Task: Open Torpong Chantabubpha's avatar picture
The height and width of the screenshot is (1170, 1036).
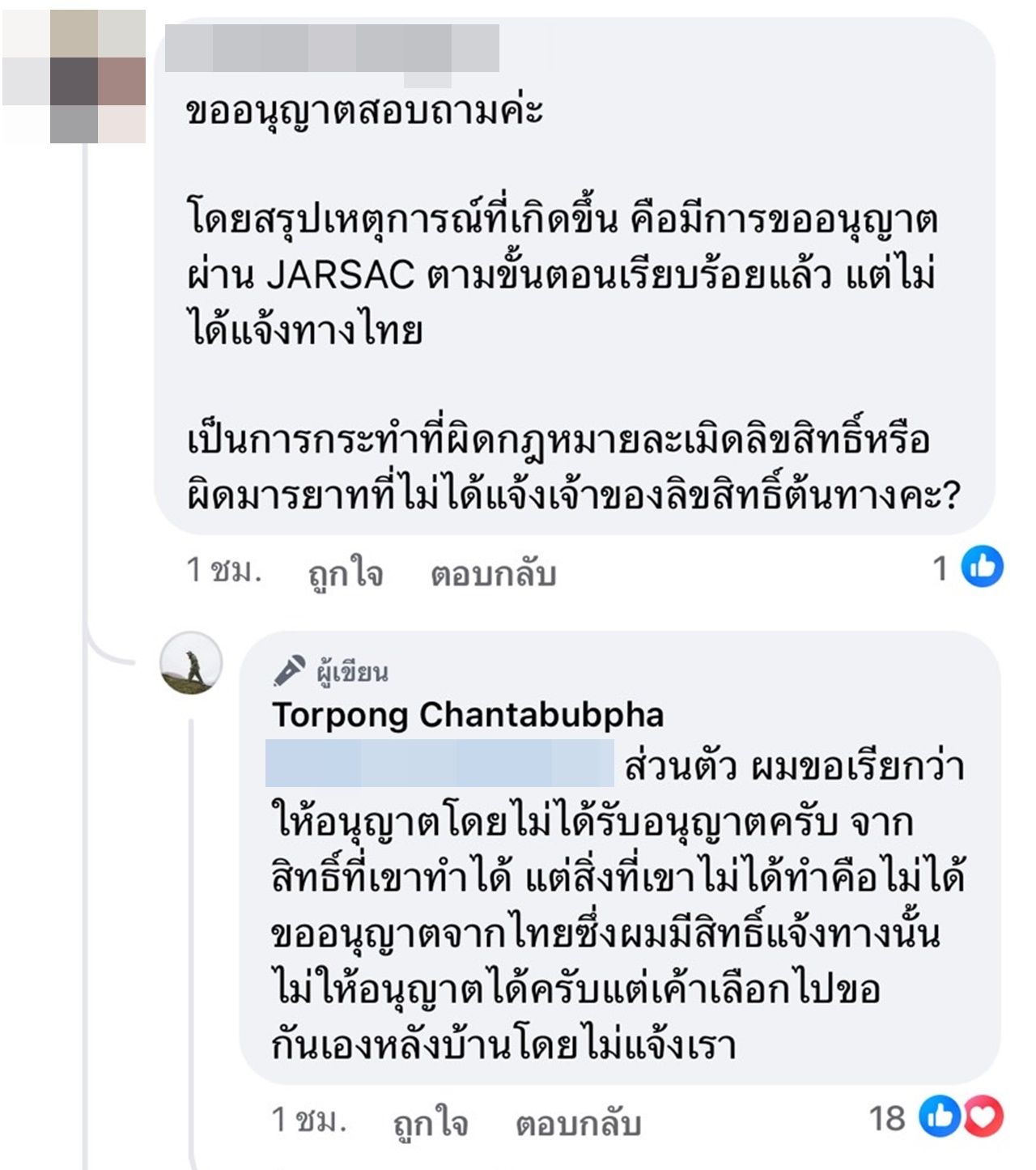Action: [x=191, y=664]
